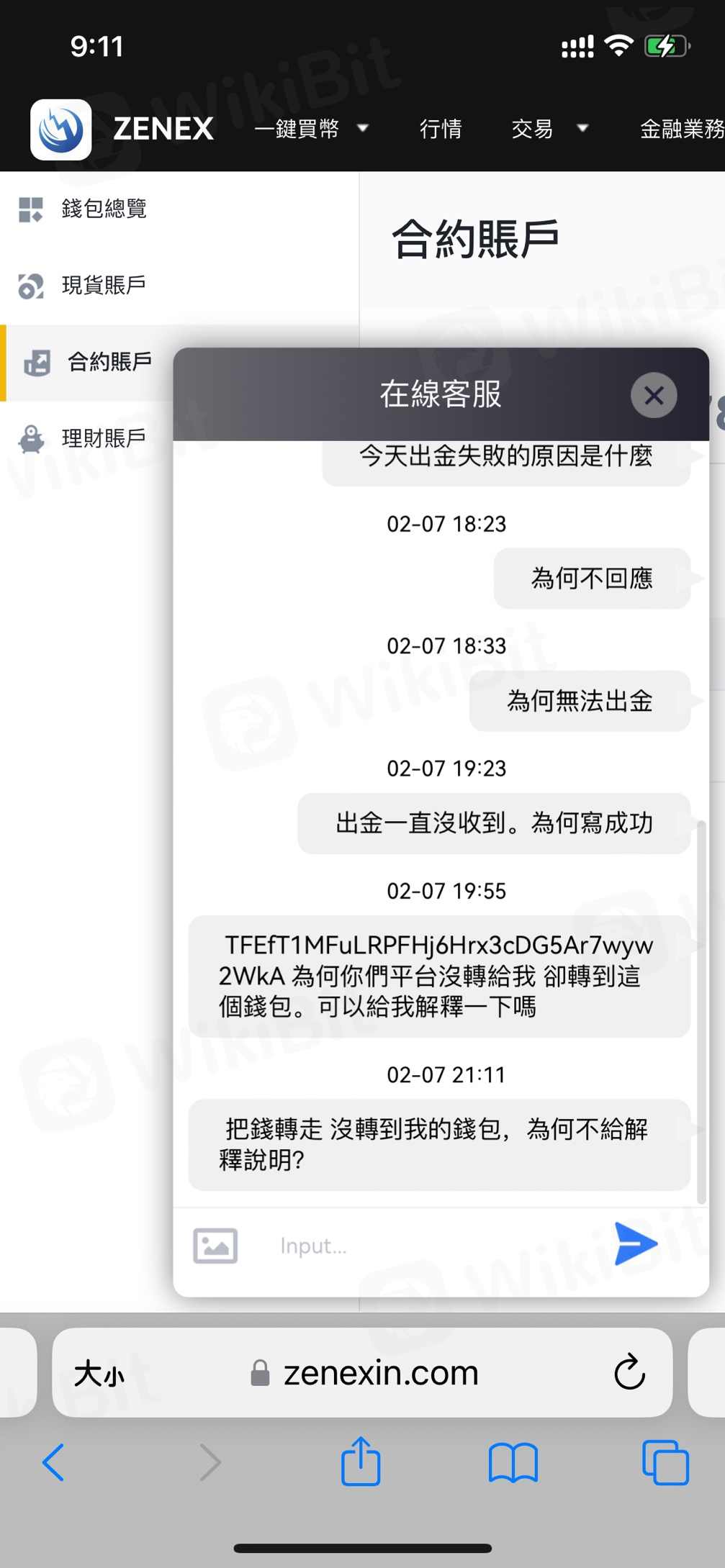725x1568 pixels.
Task: Expand the 一鍵買幣 dropdown menu
Action: click(x=311, y=130)
